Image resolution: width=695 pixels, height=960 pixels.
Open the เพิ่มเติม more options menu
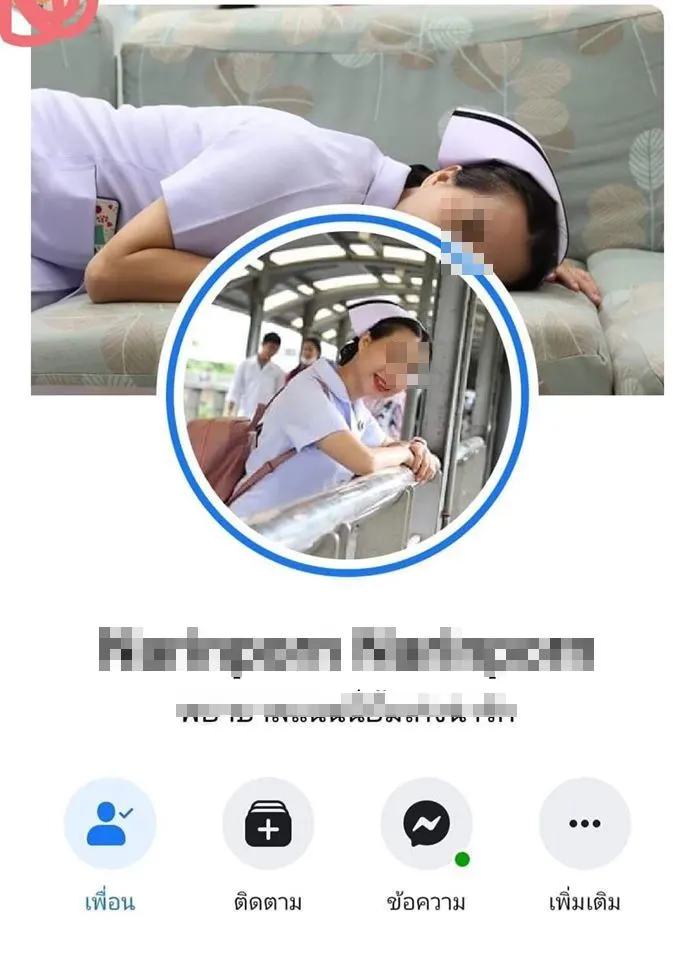tap(584, 824)
